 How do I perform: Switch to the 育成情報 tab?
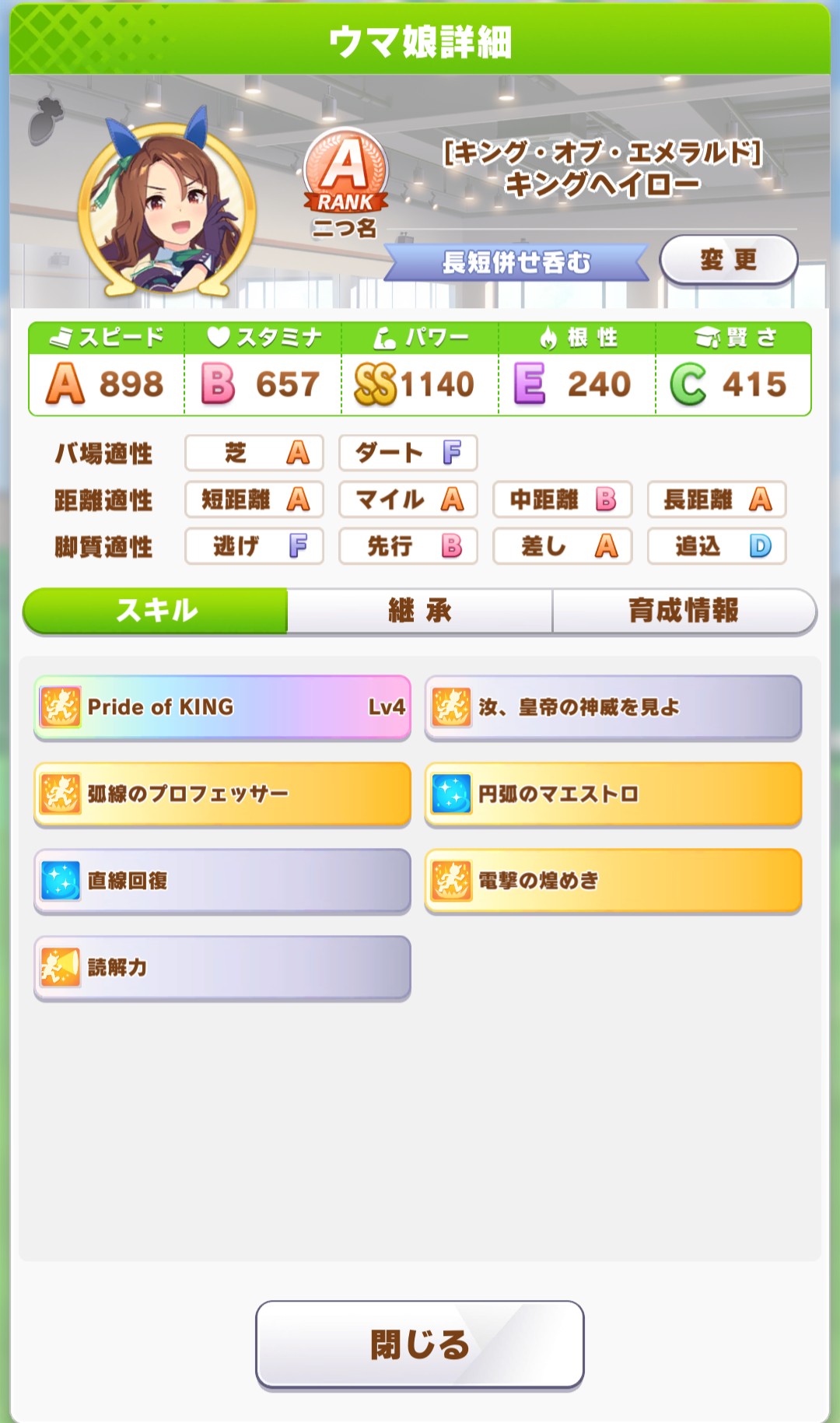[684, 611]
